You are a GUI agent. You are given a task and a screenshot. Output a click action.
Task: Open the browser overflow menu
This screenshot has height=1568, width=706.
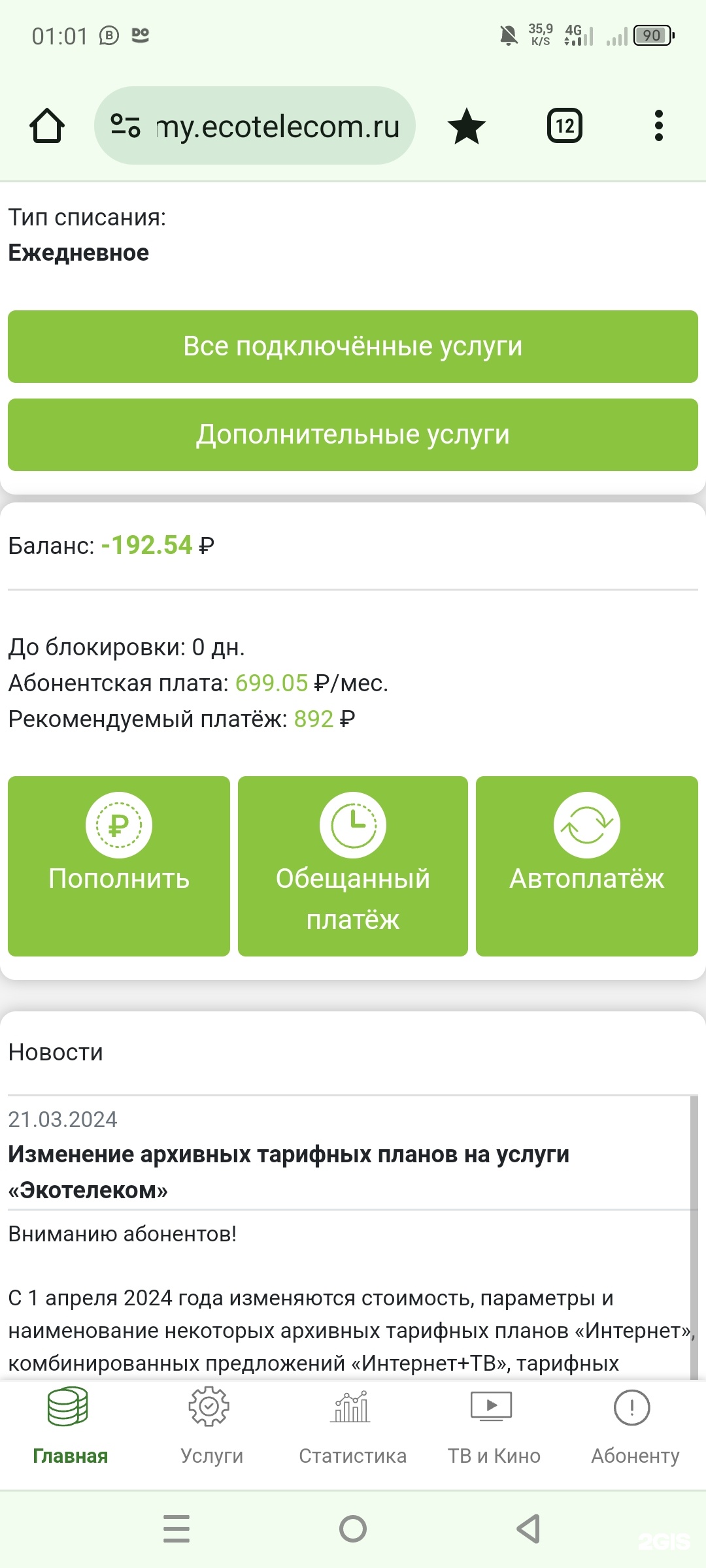658,125
